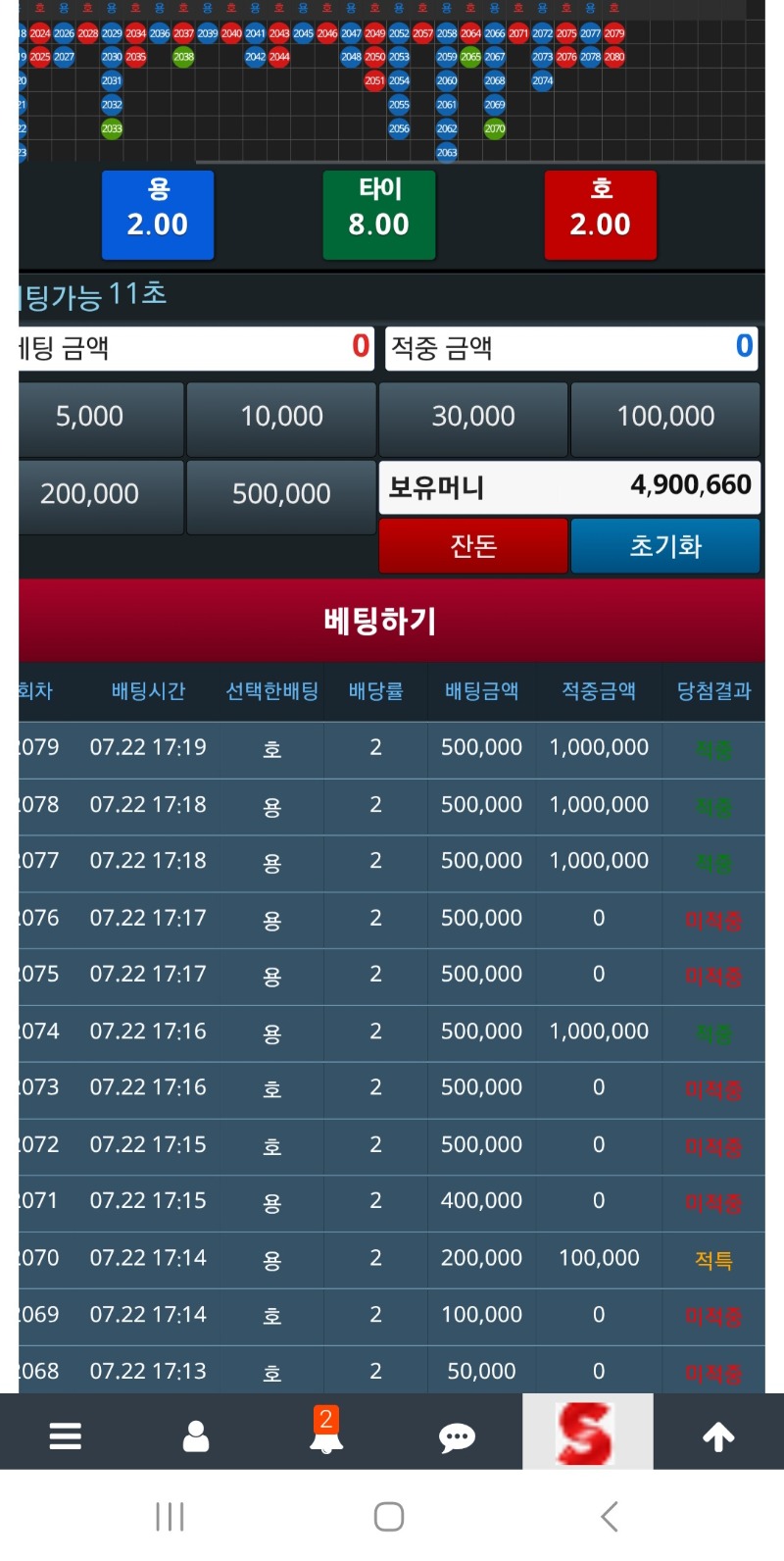
Task: Reset the bet with 초기화
Action: [665, 546]
